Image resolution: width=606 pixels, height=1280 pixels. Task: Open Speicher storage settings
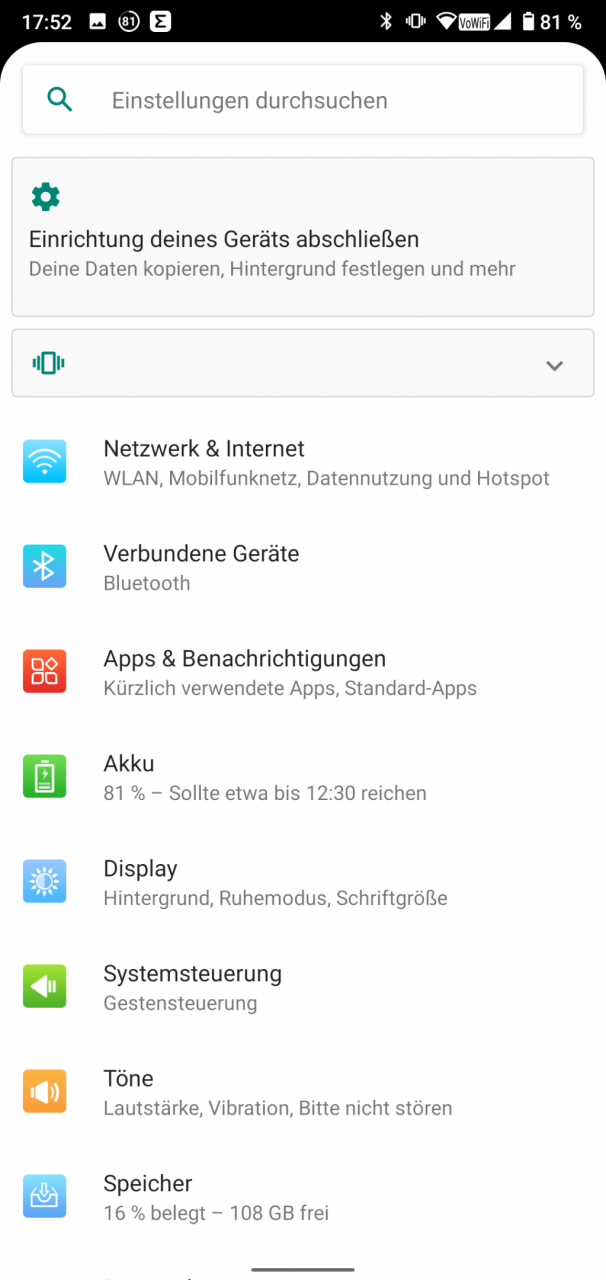[x=303, y=1197]
